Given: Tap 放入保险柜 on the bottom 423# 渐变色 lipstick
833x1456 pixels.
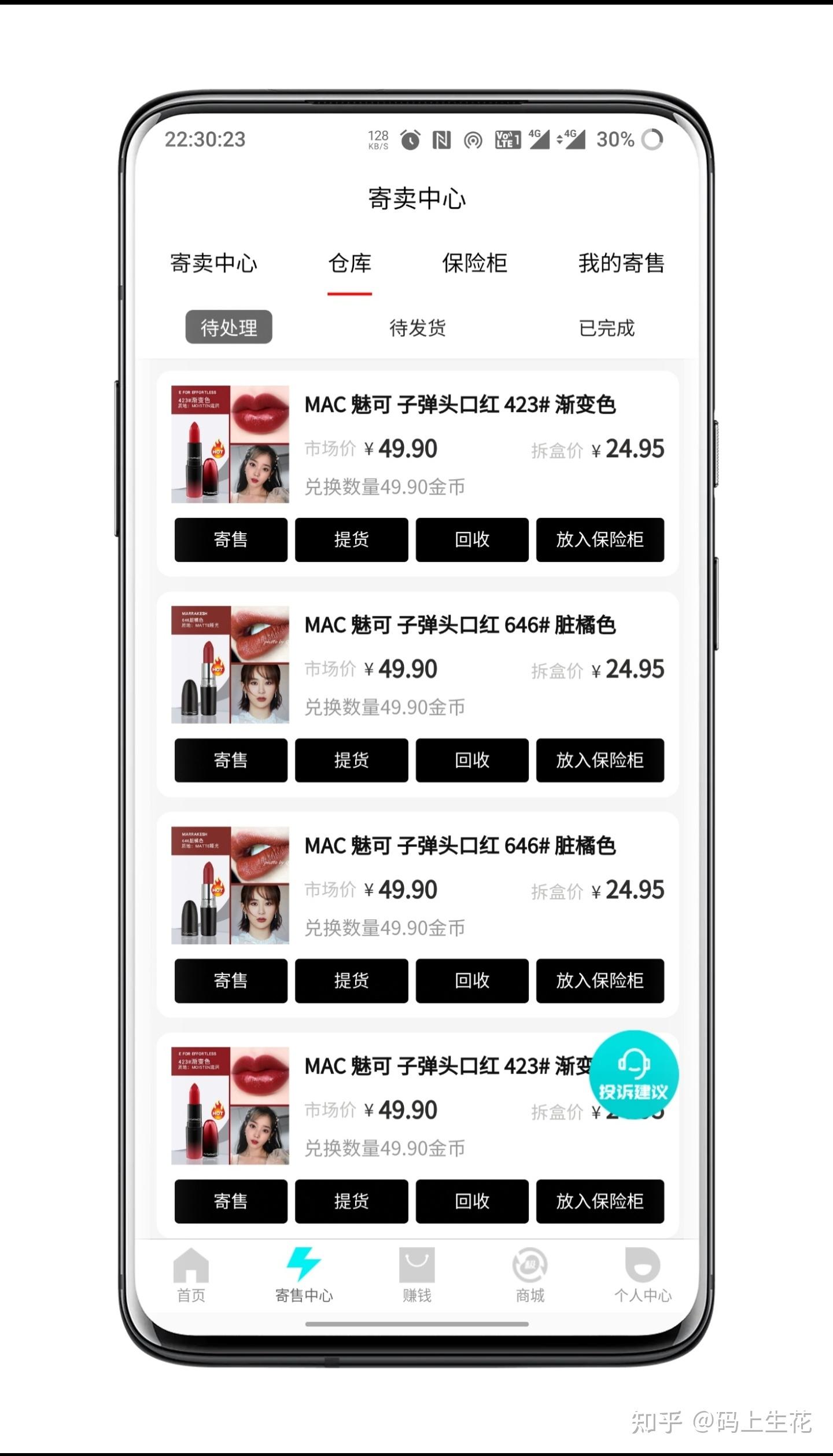Looking at the screenshot, I should pos(600,1201).
